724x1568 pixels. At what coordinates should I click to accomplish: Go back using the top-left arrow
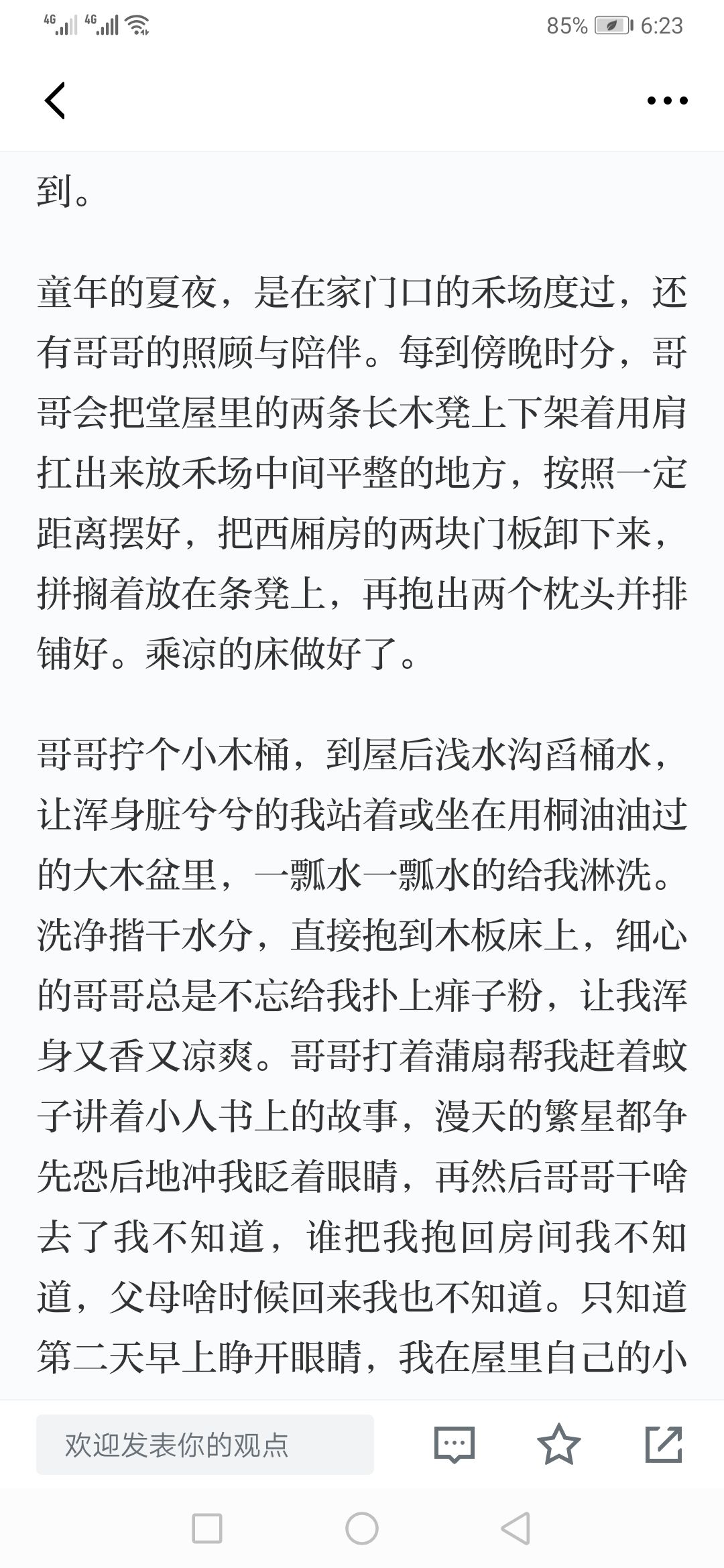point(55,101)
